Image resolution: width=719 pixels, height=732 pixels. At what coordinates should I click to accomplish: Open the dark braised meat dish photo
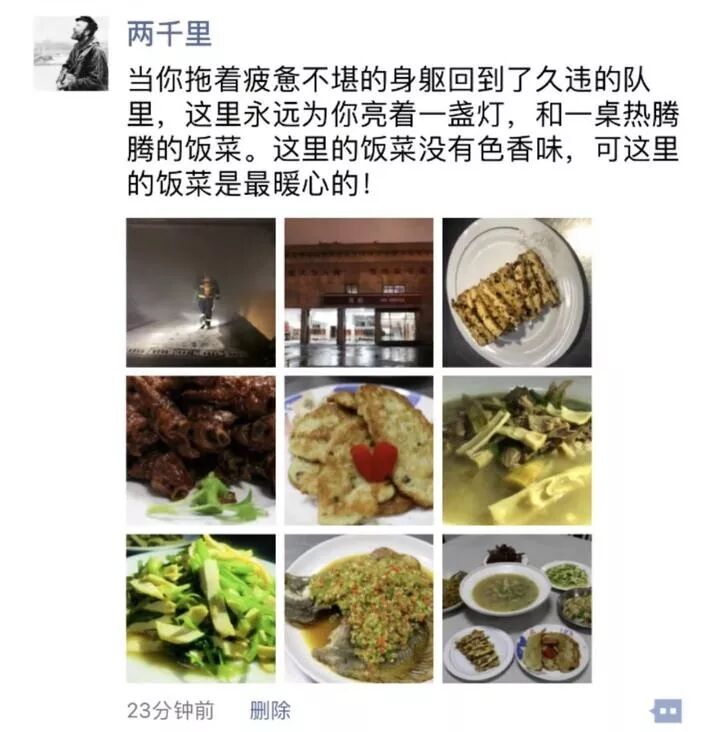tap(200, 450)
